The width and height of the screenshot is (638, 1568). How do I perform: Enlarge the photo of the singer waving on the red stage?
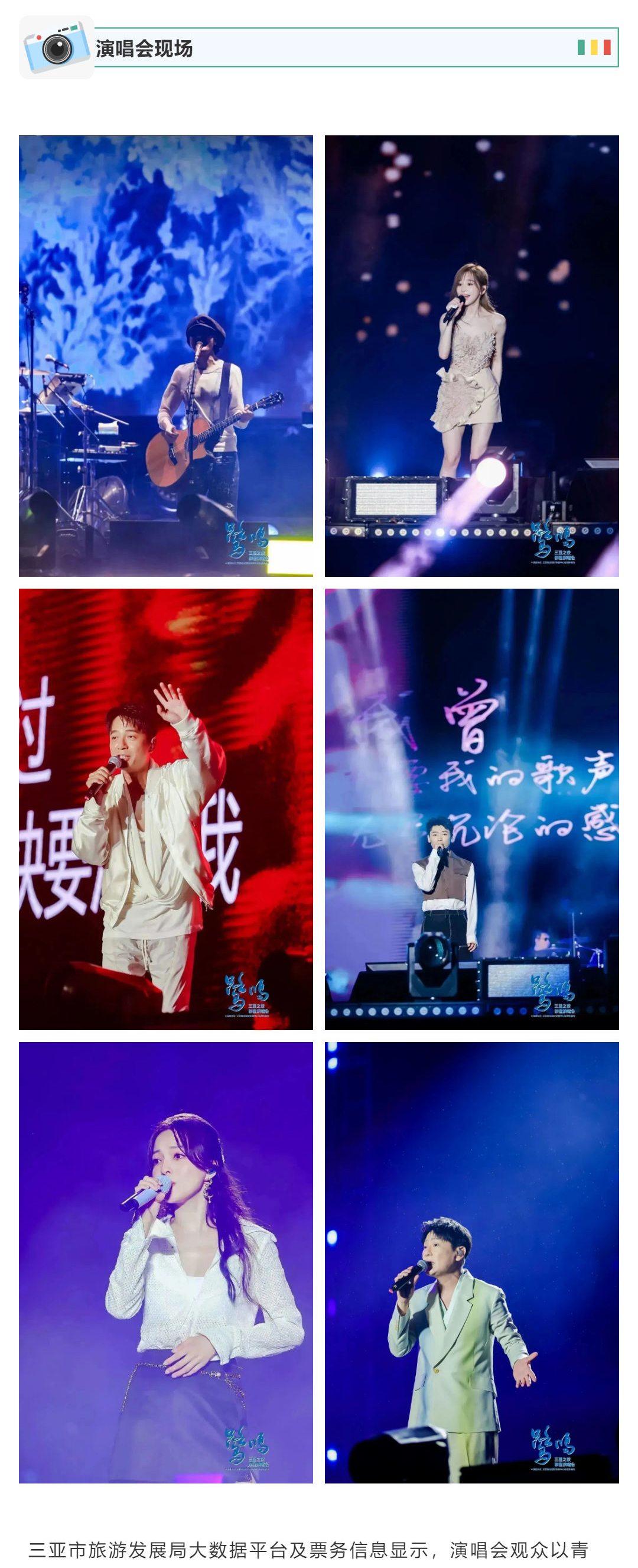(x=165, y=809)
